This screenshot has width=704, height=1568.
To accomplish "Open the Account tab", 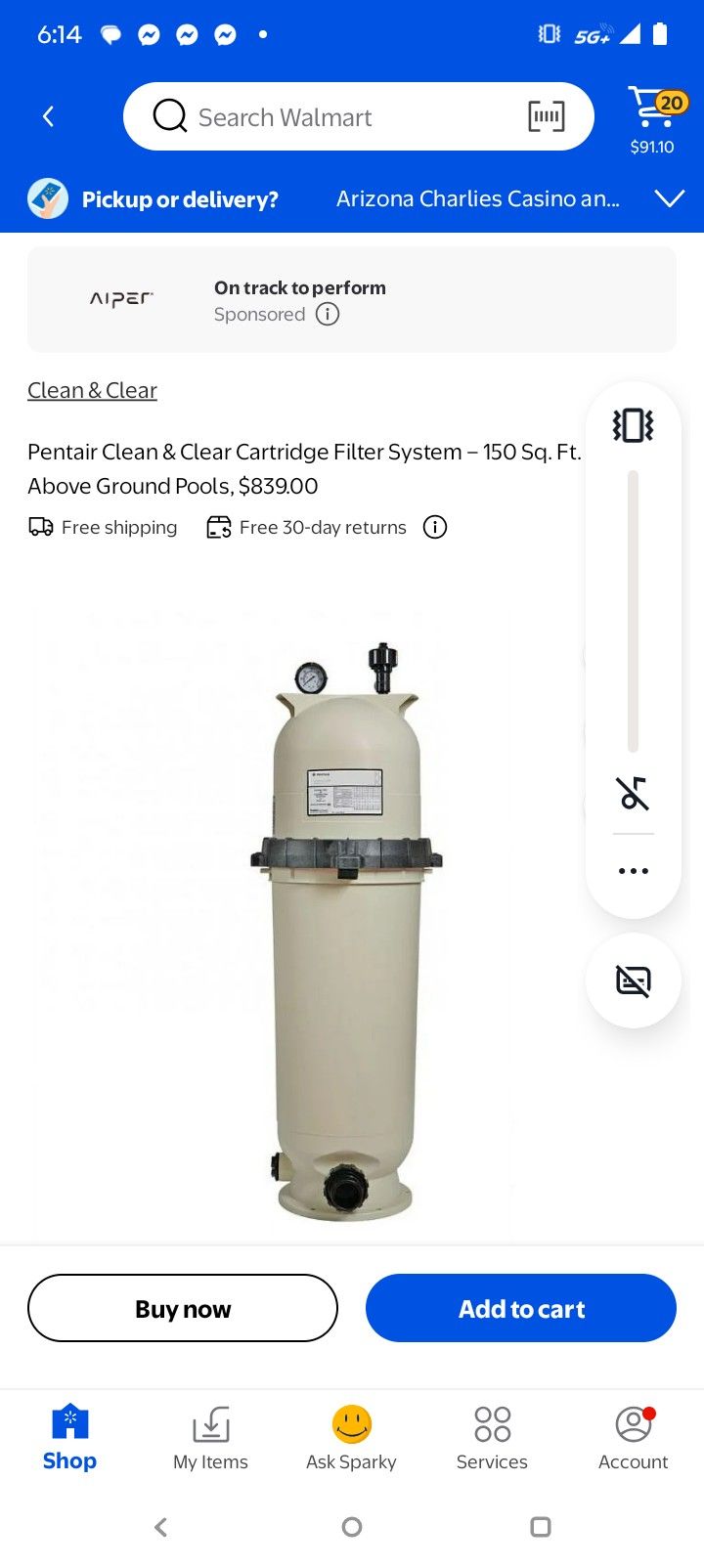I will click(634, 1438).
